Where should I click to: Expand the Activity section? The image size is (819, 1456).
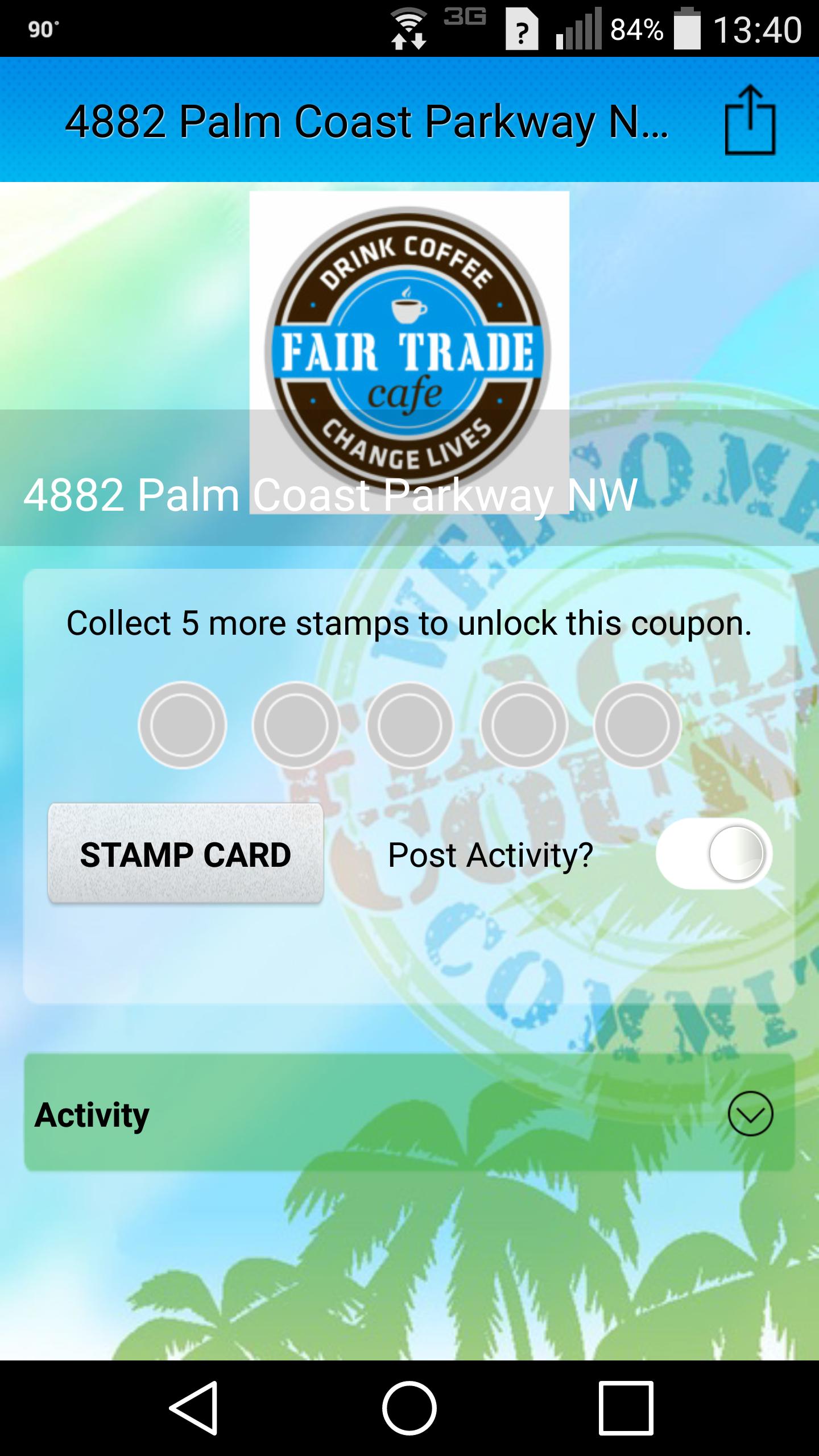click(x=750, y=1114)
